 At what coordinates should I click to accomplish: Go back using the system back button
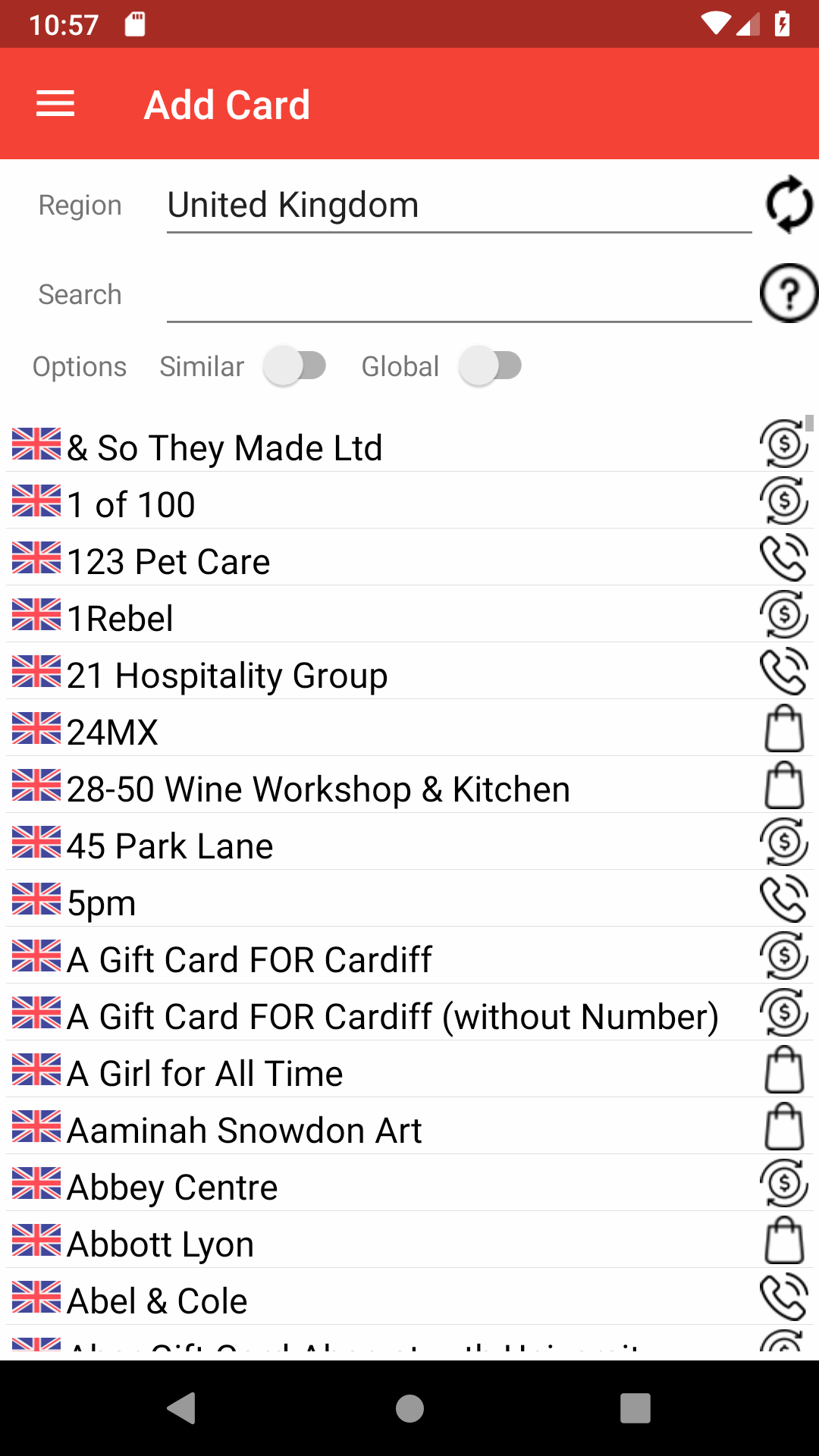(x=182, y=1408)
